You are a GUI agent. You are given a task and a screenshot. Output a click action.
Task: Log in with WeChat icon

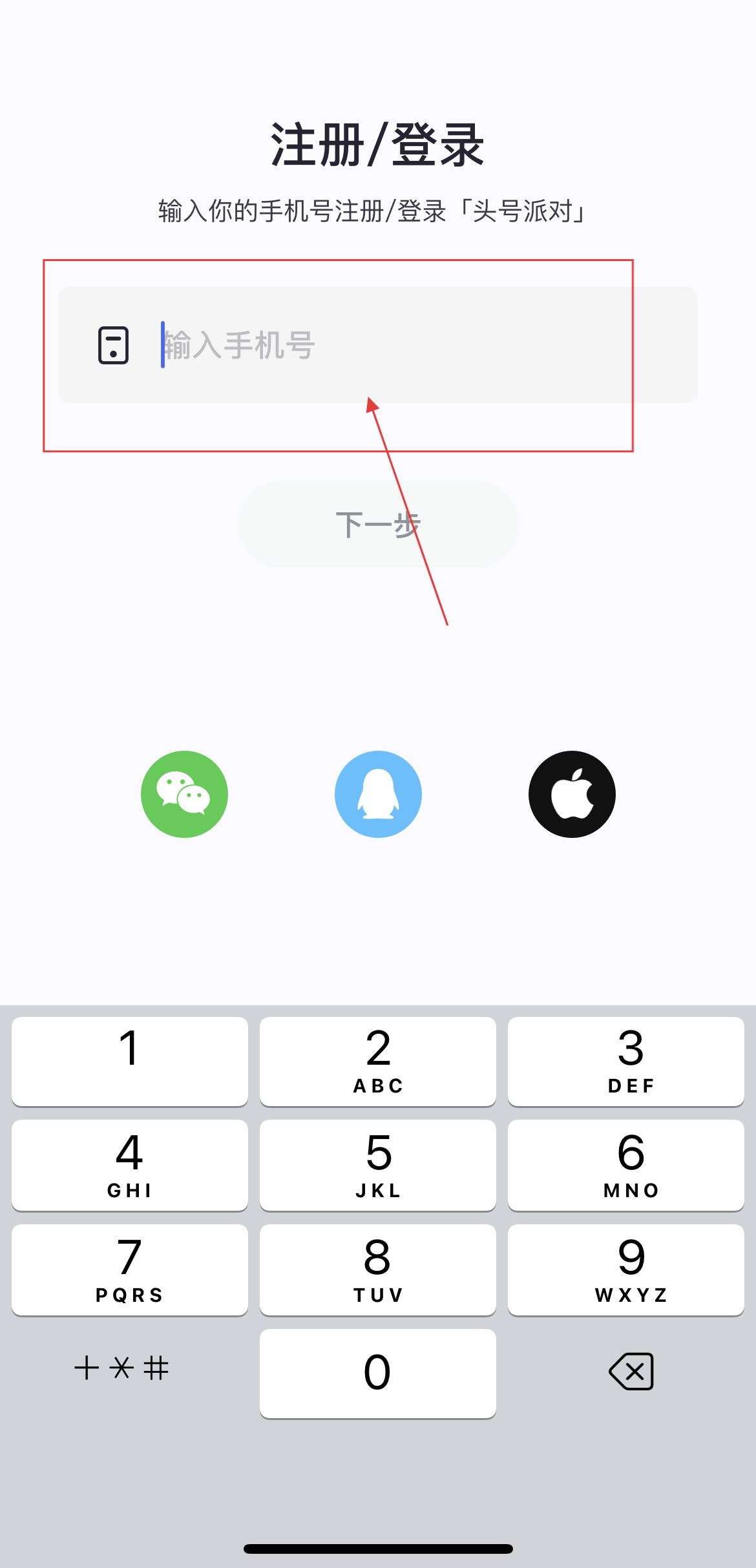(185, 794)
